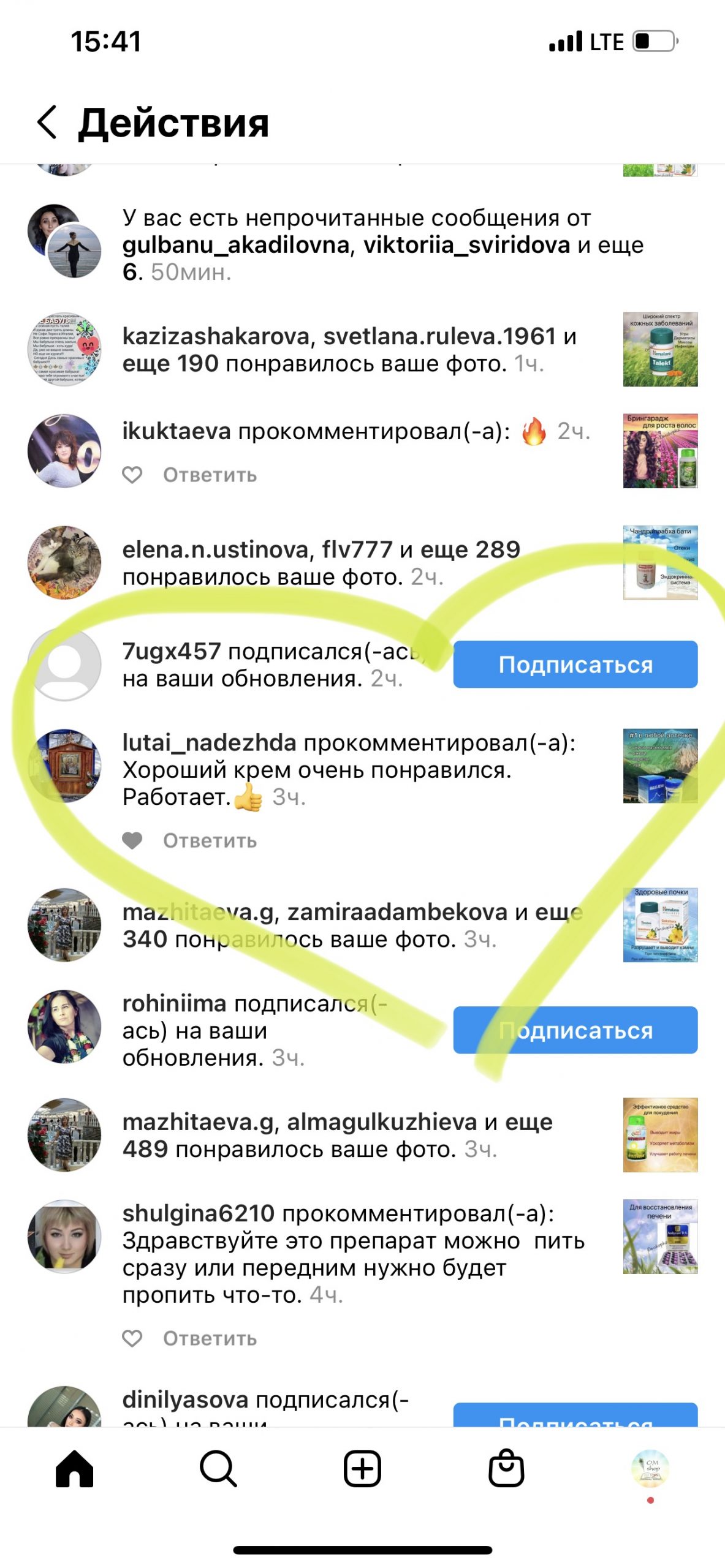
Task: Open the Брингарадж hair growth post thumbnail
Action: [x=660, y=451]
